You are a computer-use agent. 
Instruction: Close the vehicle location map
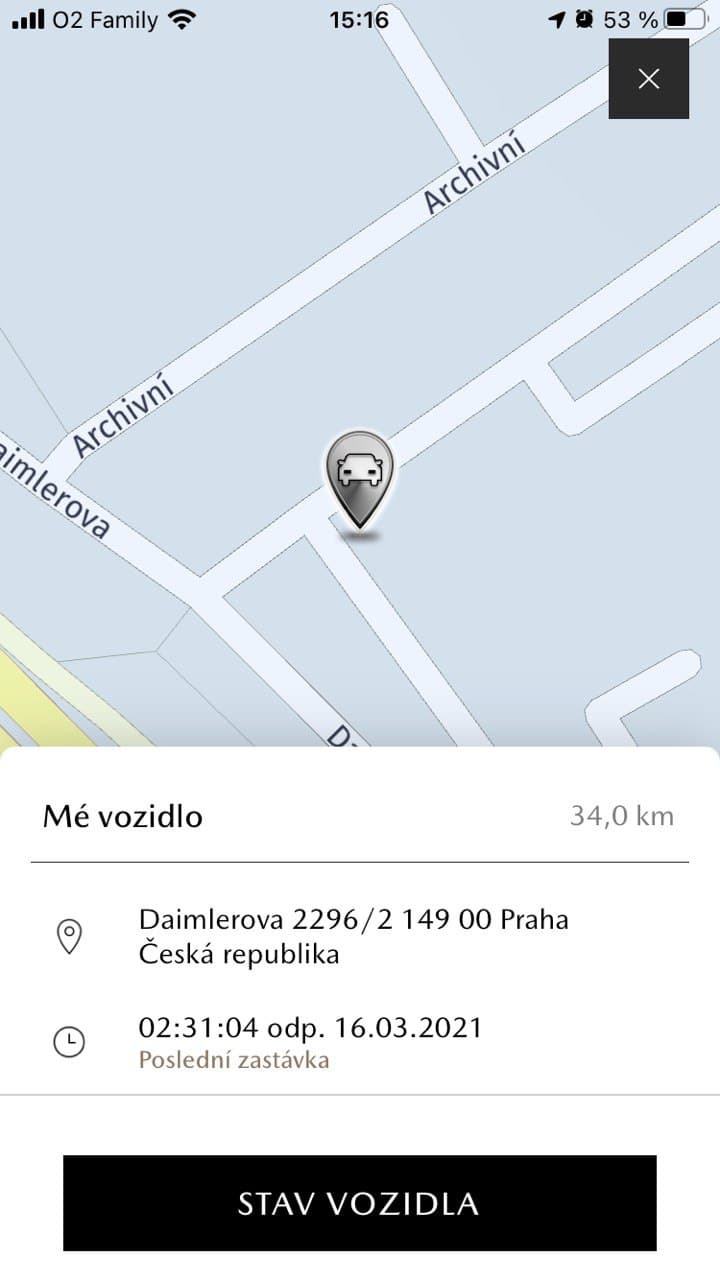click(x=649, y=79)
